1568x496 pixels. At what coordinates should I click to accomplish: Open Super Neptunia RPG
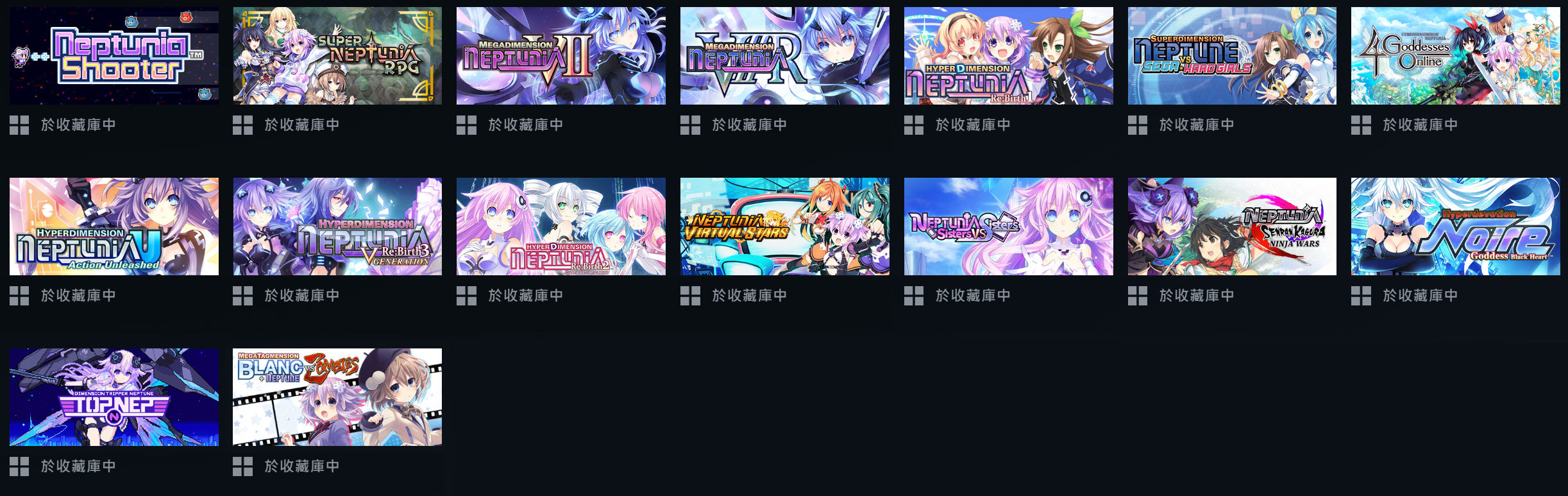coord(337,56)
